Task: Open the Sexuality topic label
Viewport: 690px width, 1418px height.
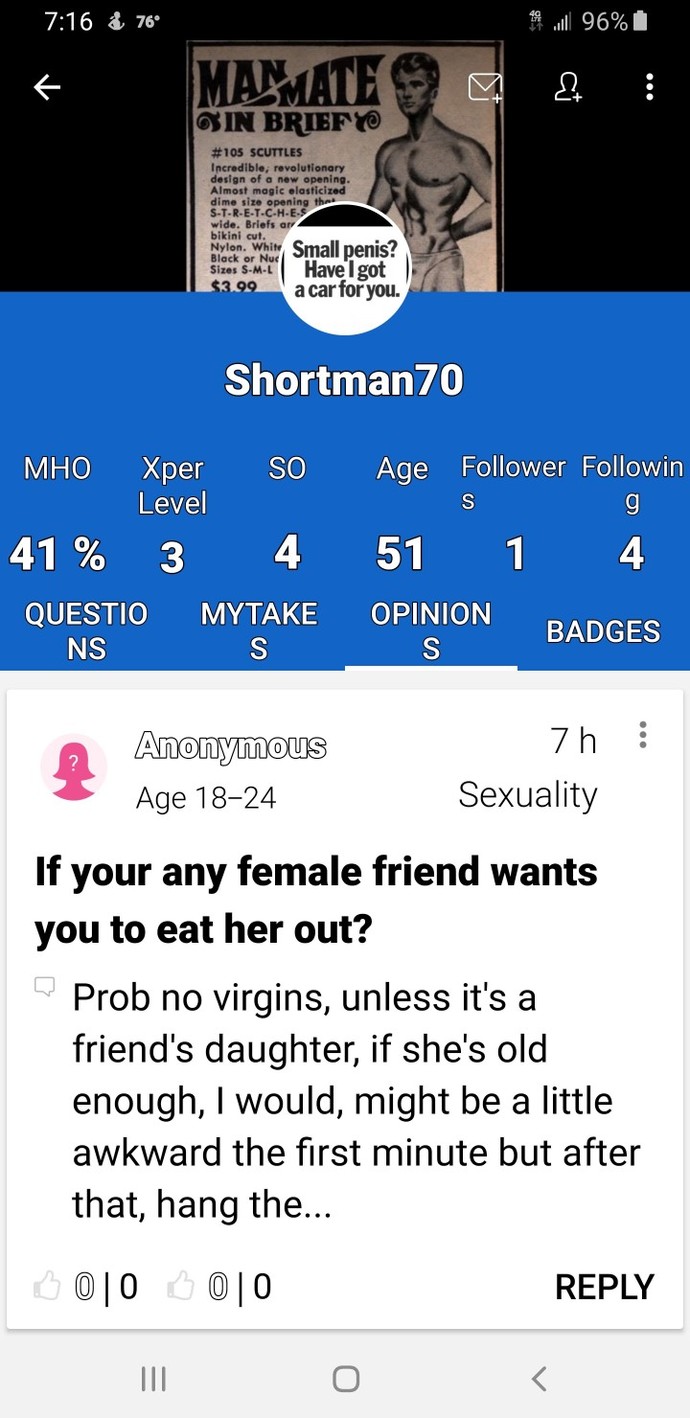Action: [x=527, y=794]
